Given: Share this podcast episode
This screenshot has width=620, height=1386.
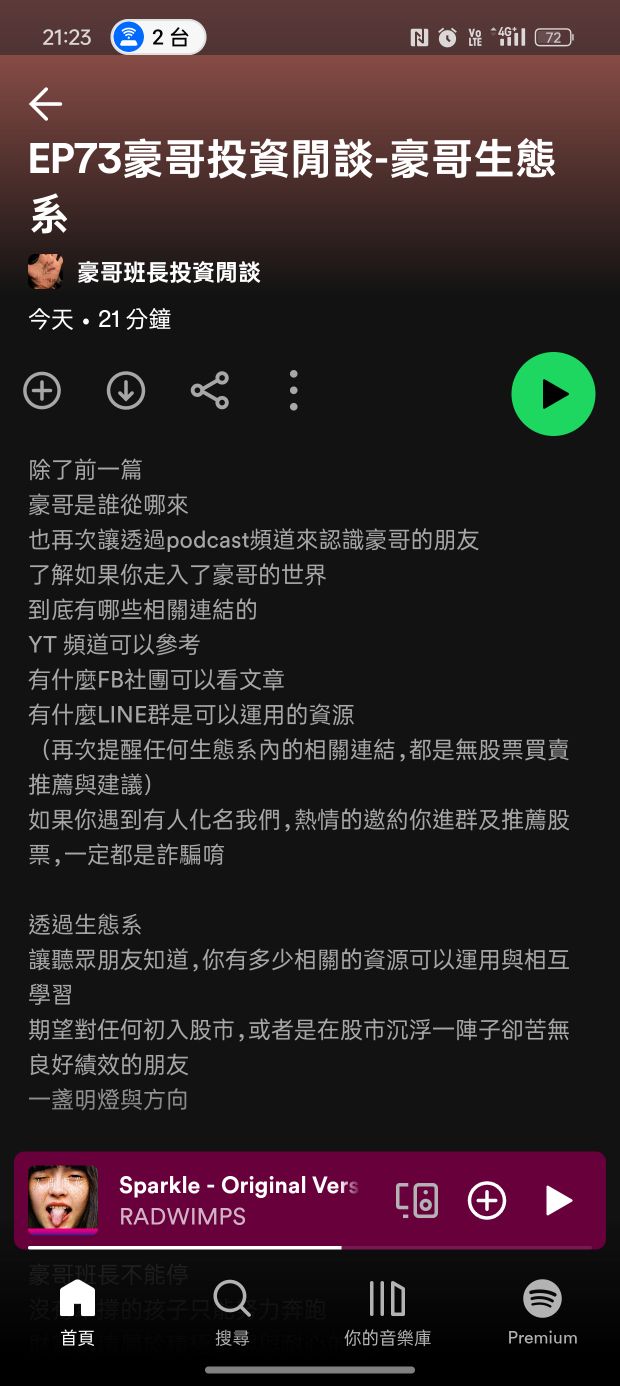Looking at the screenshot, I should (x=210, y=391).
